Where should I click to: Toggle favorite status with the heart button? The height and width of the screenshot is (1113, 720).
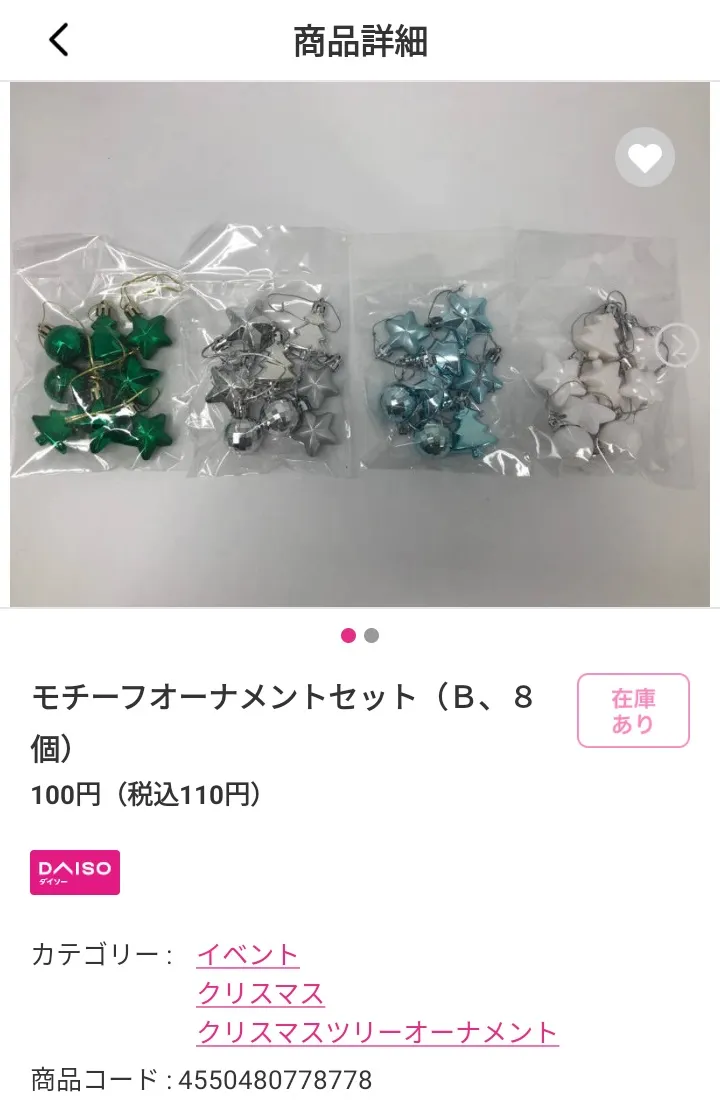pos(645,157)
